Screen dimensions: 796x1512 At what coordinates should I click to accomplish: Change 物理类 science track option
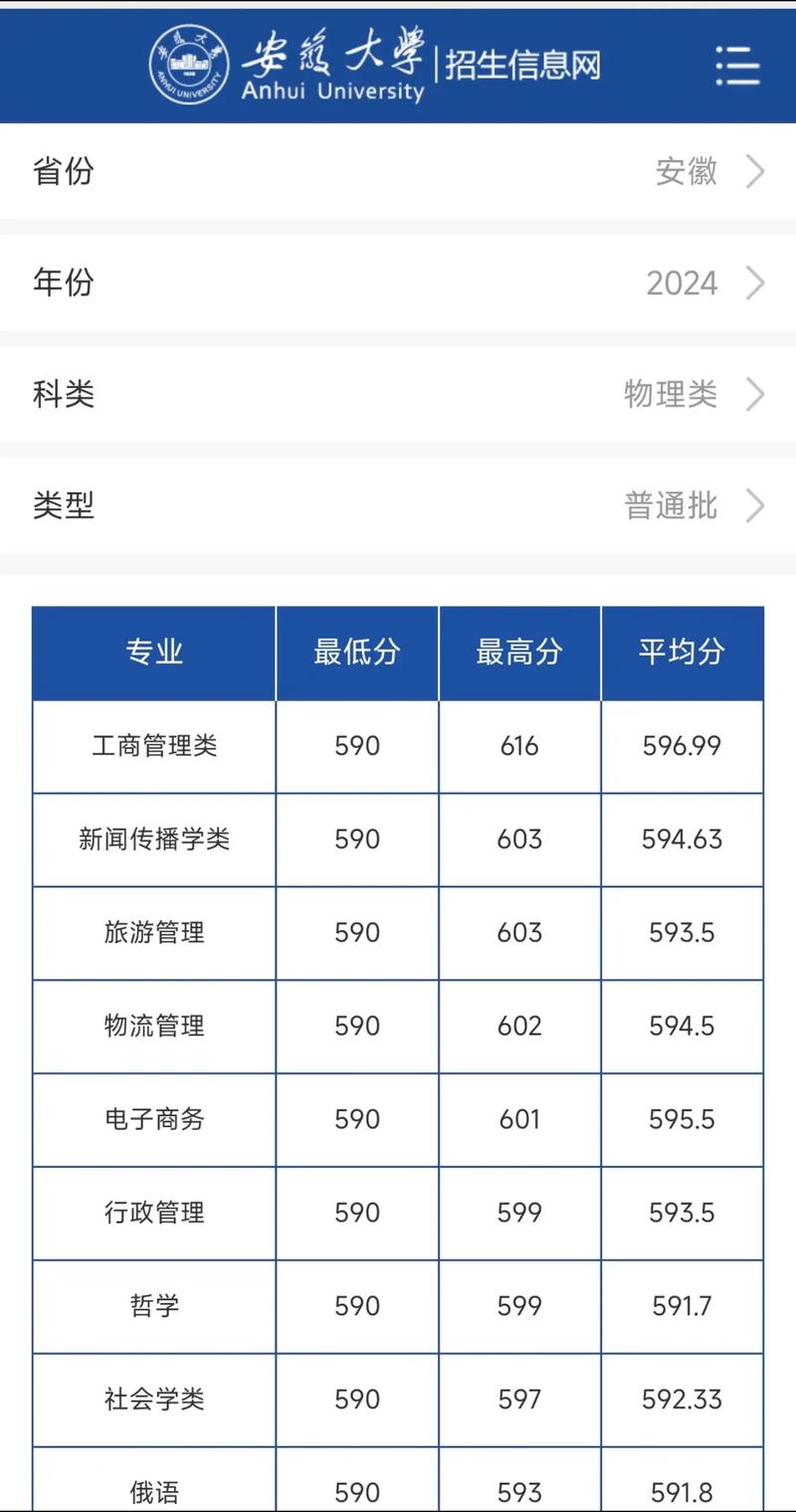[x=672, y=395]
